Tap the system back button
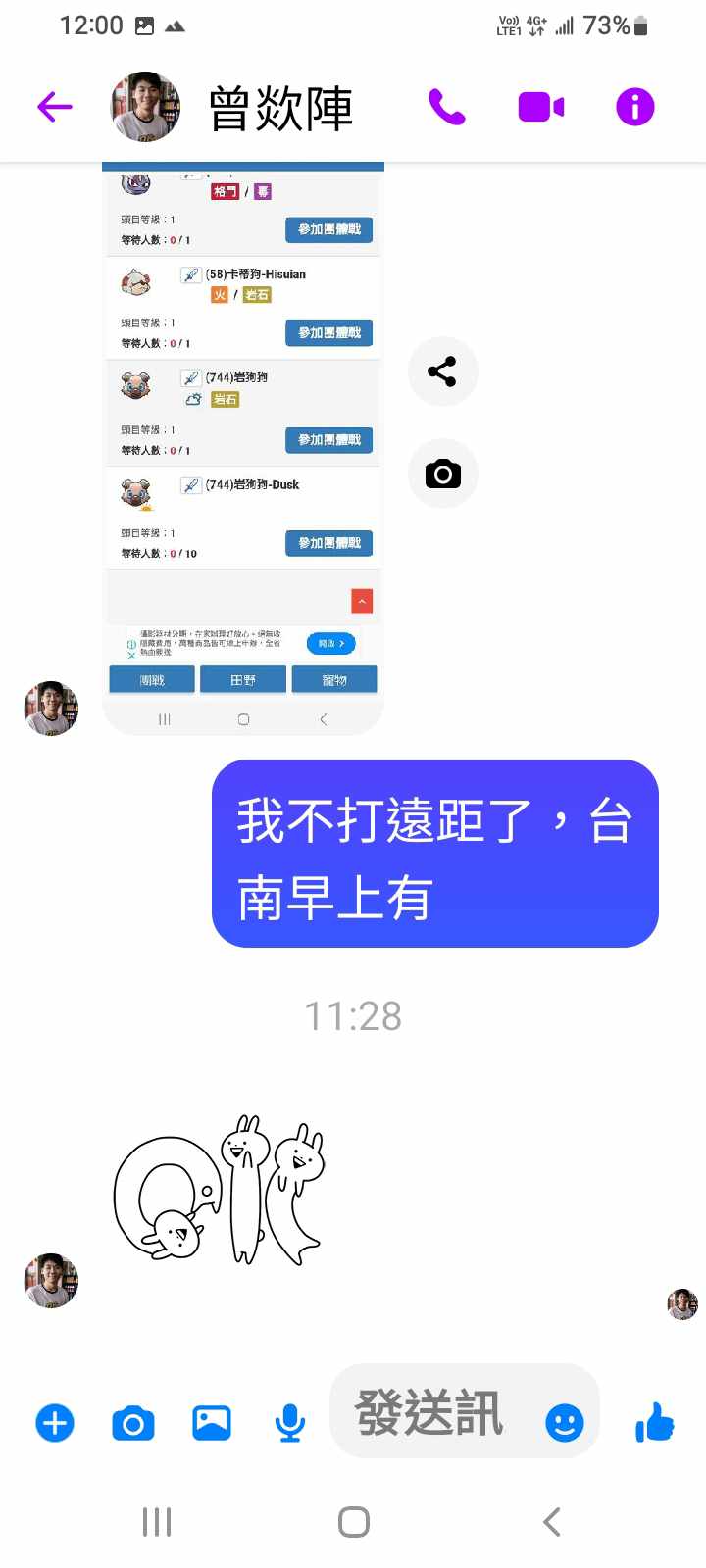The image size is (706, 1568). [551, 1522]
